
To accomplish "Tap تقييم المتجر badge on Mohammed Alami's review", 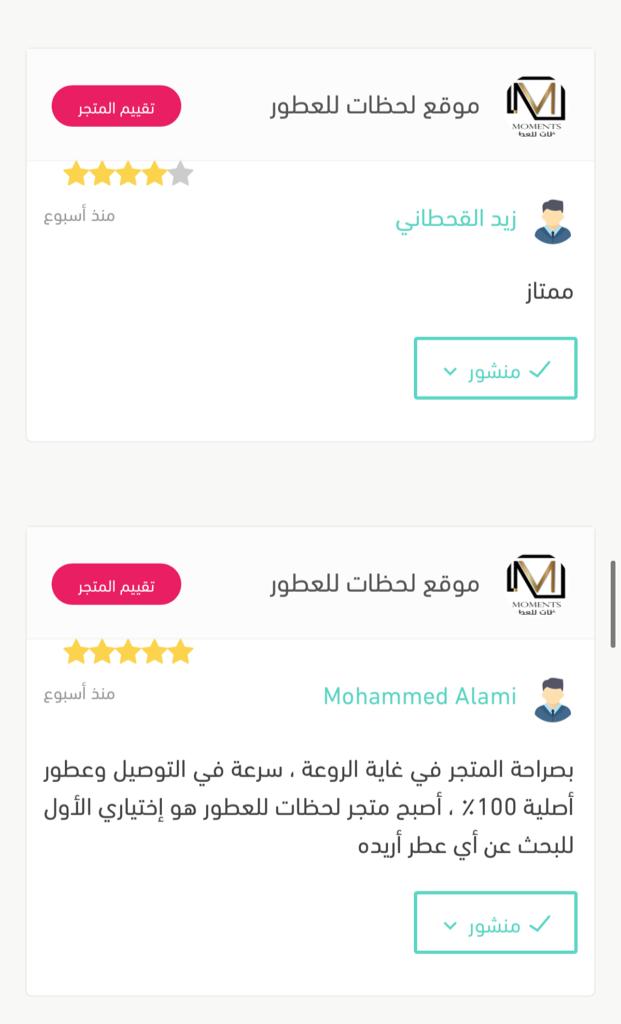I will tap(116, 584).
